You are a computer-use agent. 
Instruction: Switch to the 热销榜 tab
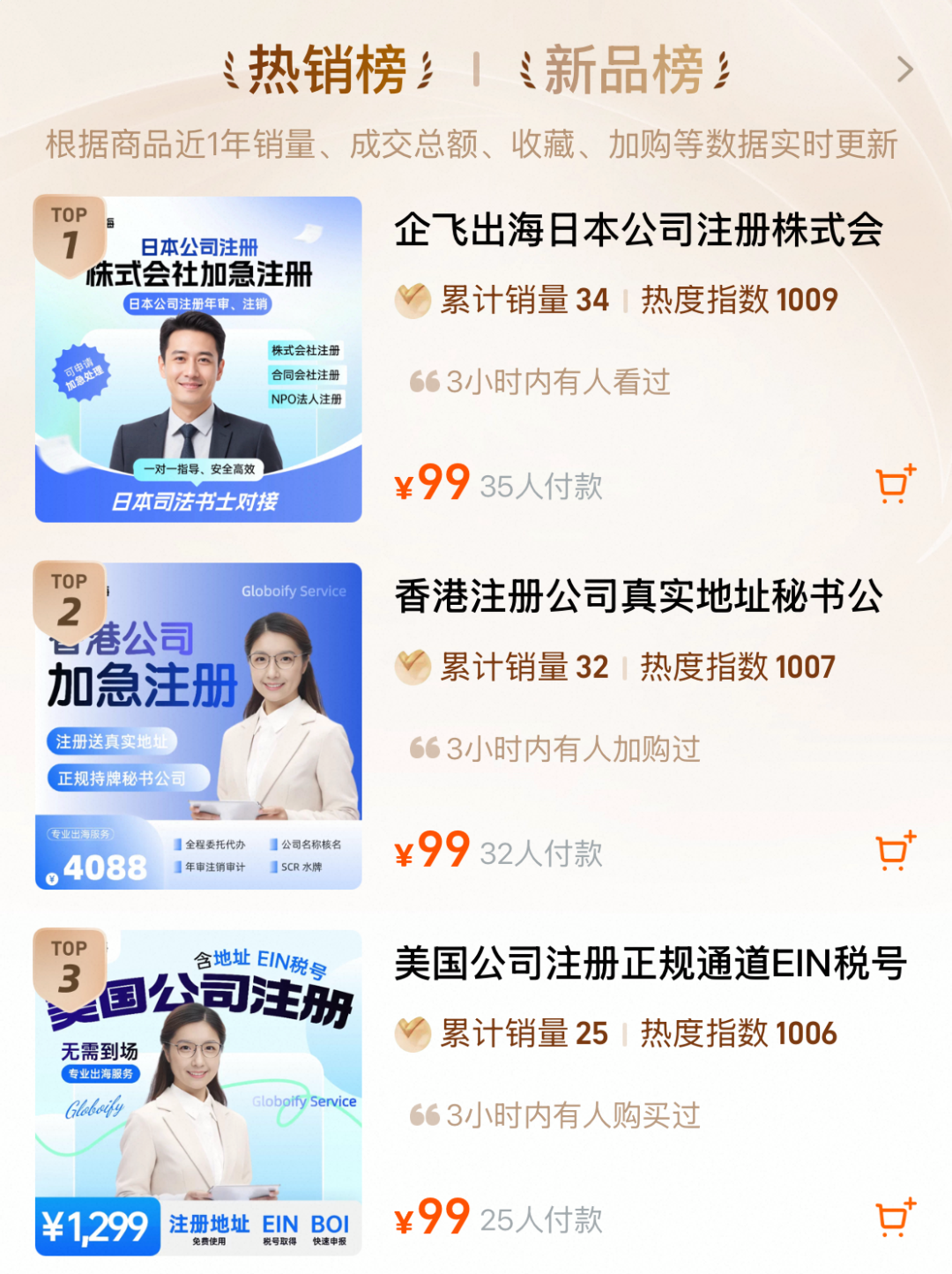click(328, 71)
